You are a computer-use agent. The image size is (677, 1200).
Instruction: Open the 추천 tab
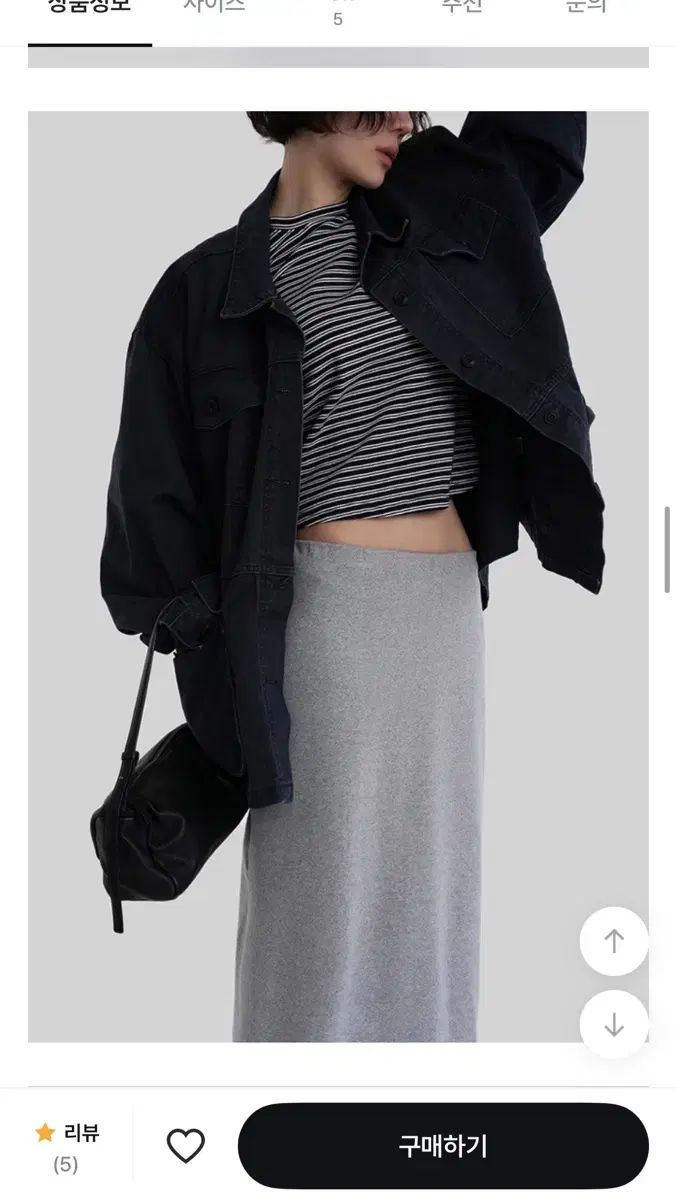462,10
